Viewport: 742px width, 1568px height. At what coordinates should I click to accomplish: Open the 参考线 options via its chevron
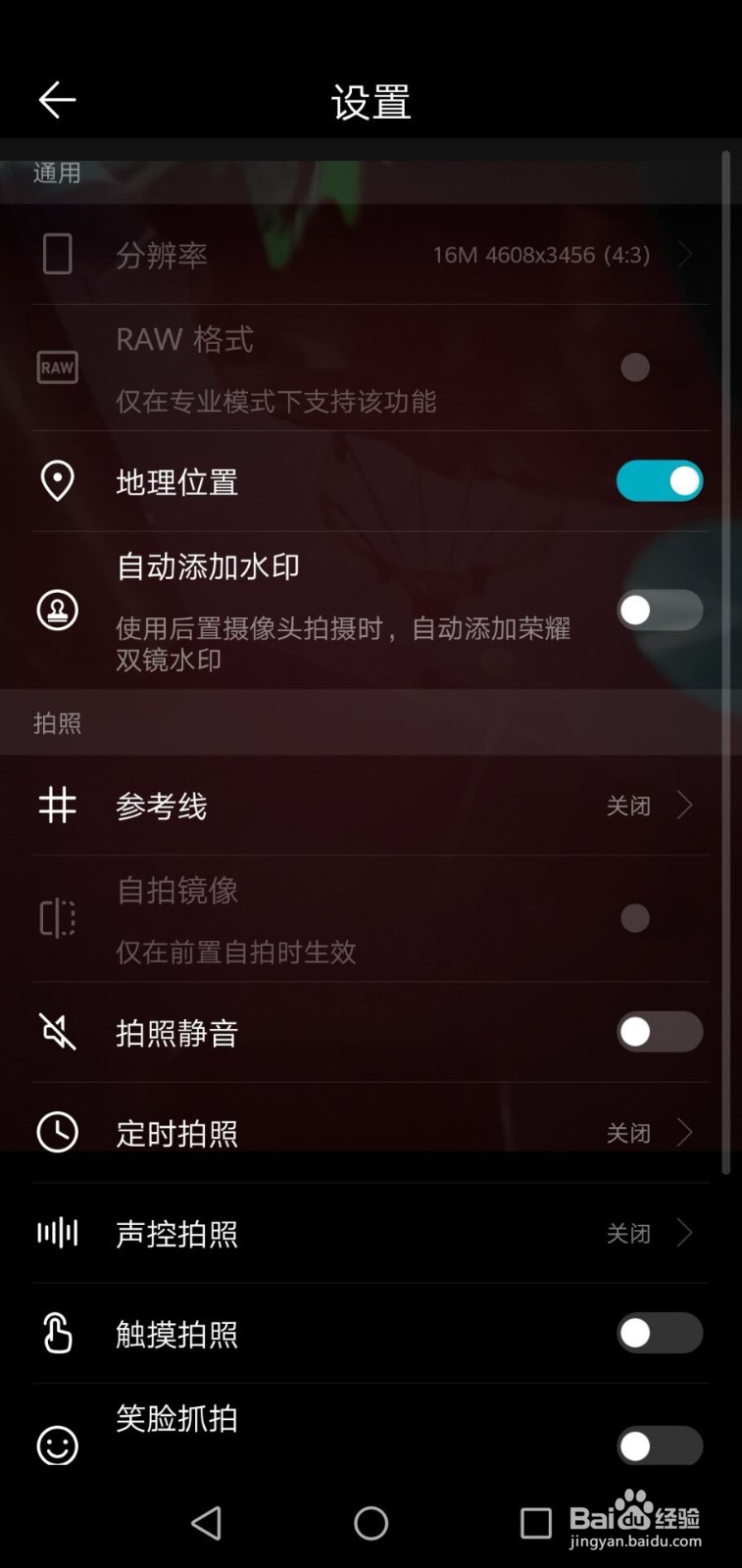click(686, 806)
